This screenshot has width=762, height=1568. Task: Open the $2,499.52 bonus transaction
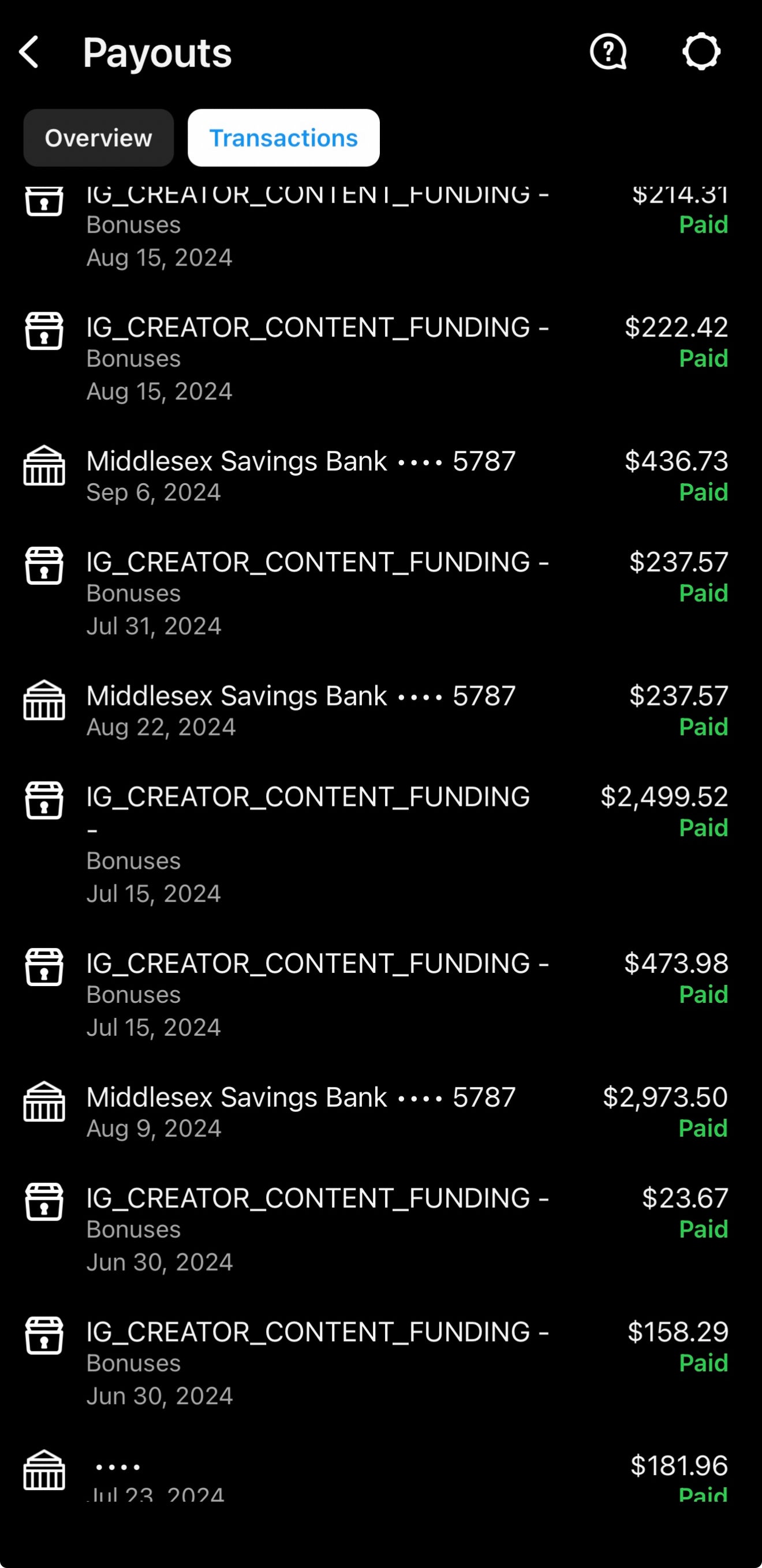point(376,843)
